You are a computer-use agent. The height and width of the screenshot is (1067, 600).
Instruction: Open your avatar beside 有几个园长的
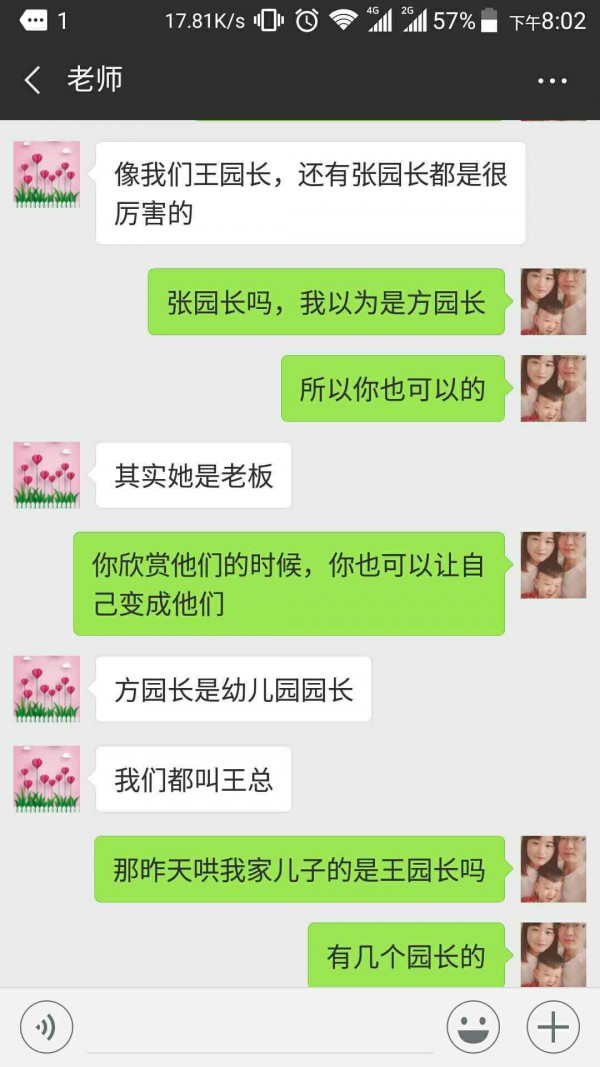tap(553, 953)
